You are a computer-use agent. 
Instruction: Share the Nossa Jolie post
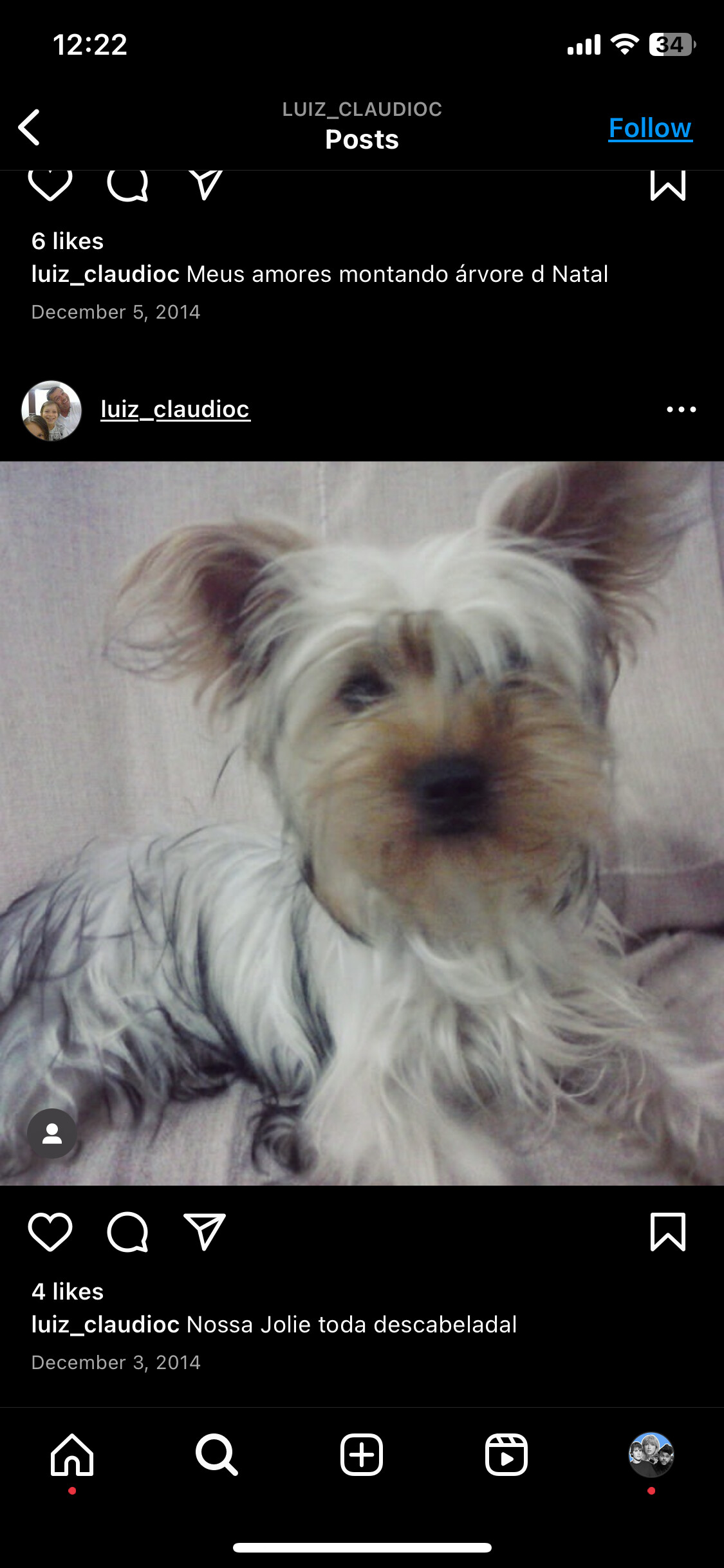[x=205, y=1232]
